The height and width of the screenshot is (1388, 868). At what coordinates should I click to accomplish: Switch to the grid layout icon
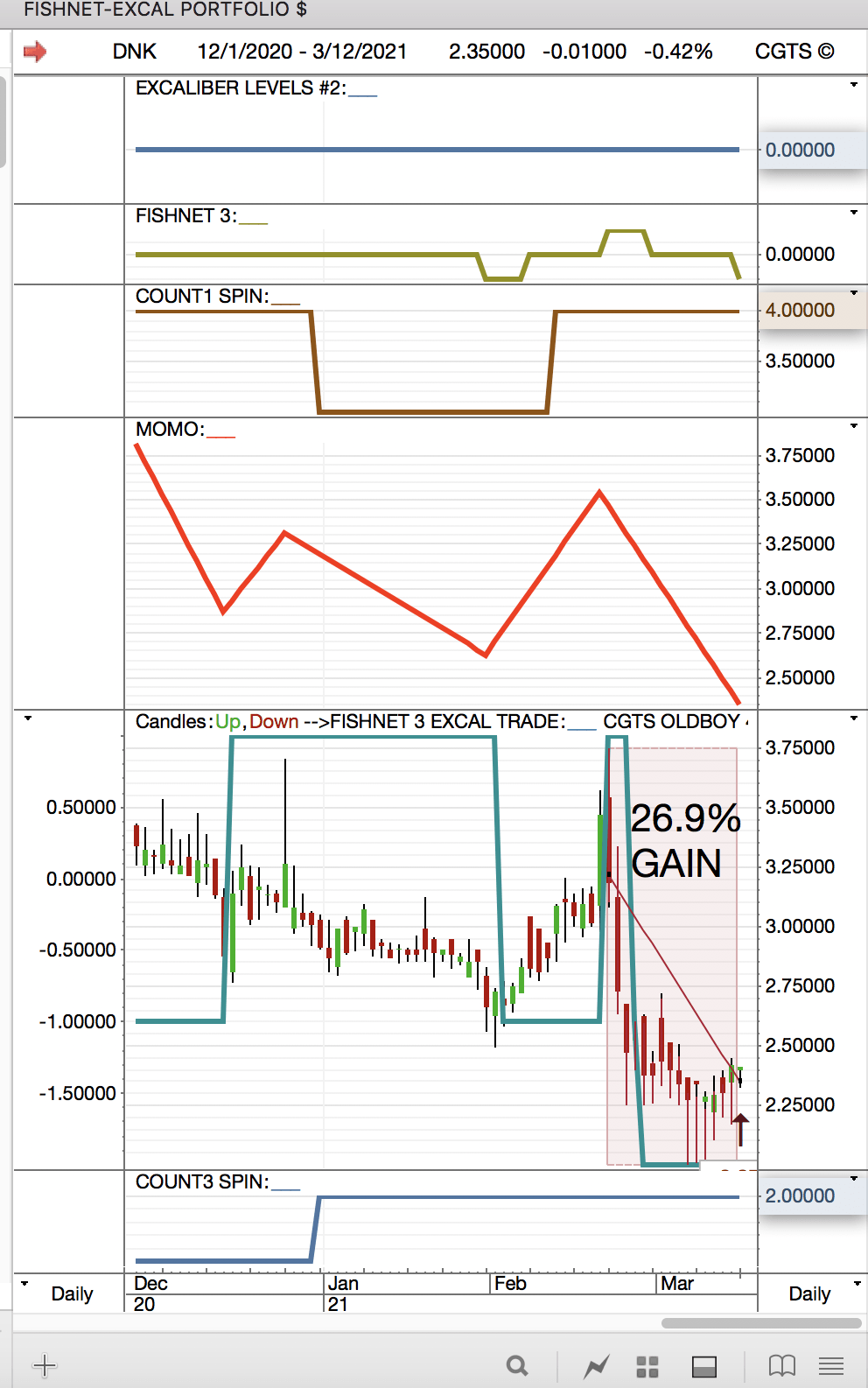click(x=647, y=1366)
